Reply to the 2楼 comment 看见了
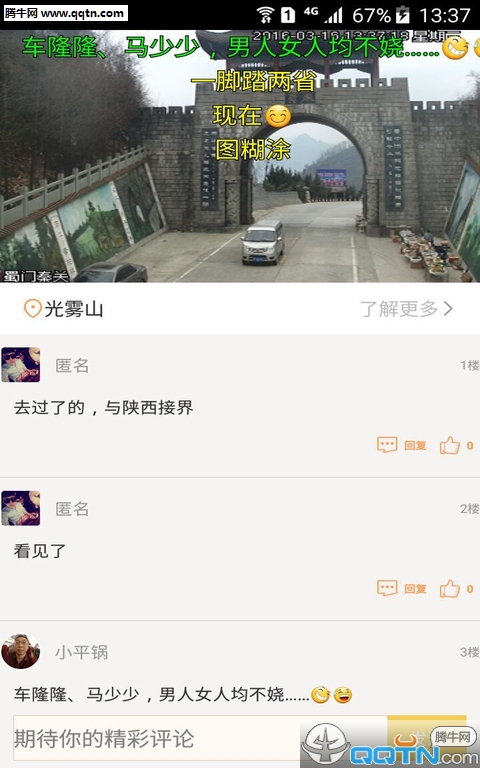 (x=402, y=588)
